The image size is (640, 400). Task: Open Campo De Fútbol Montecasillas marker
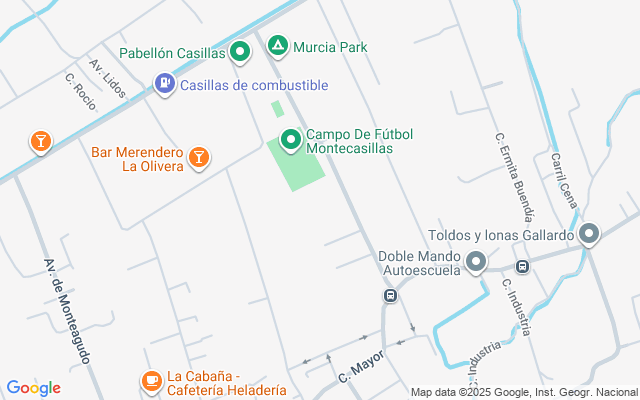click(x=291, y=140)
